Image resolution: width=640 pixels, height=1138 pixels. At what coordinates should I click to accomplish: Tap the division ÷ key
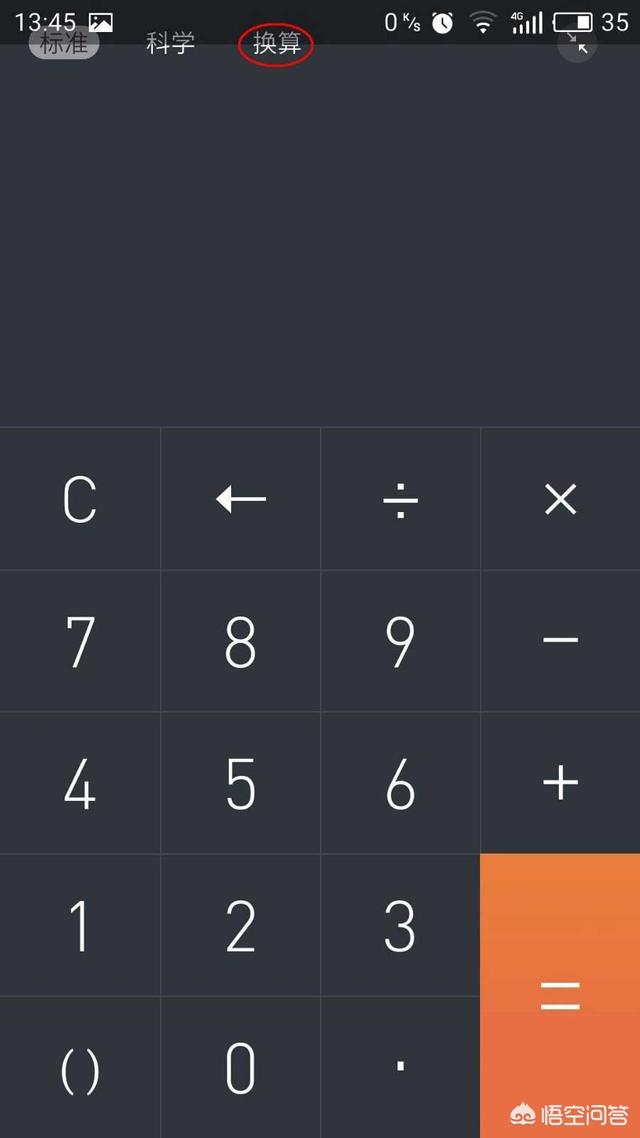tap(400, 499)
